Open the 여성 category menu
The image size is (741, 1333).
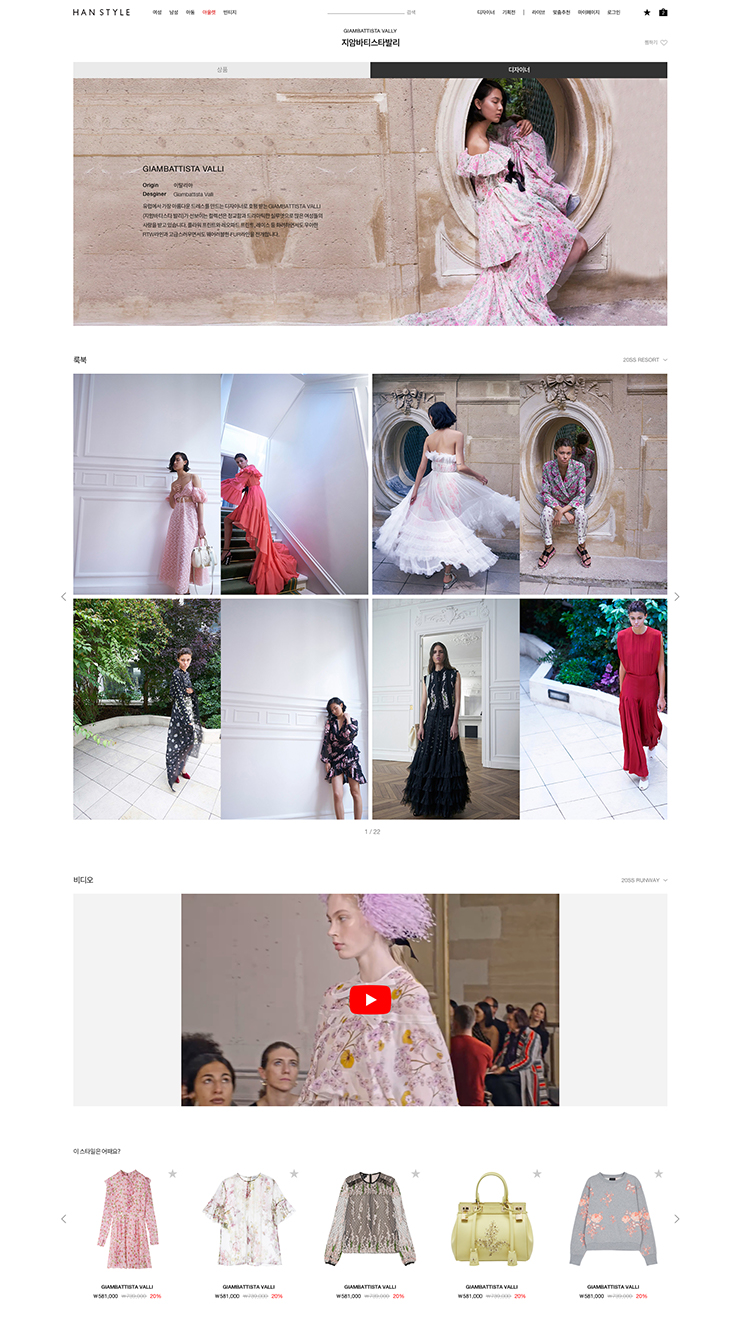coord(157,12)
